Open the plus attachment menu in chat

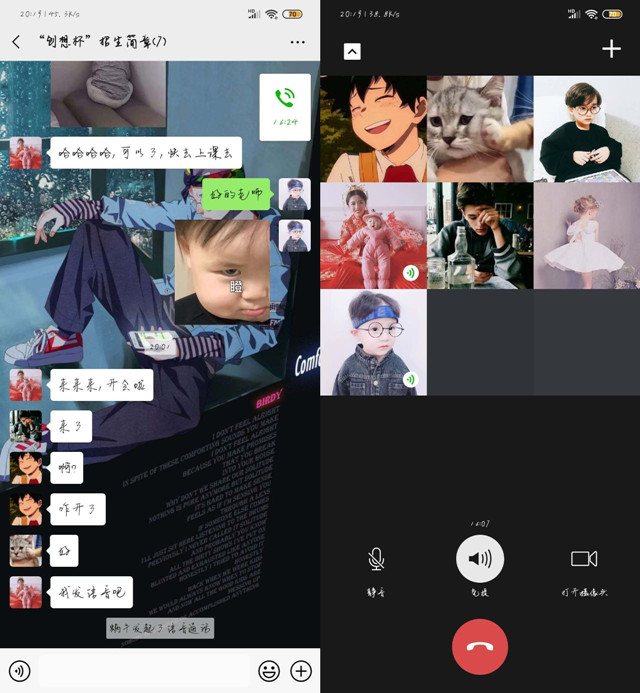300,671
